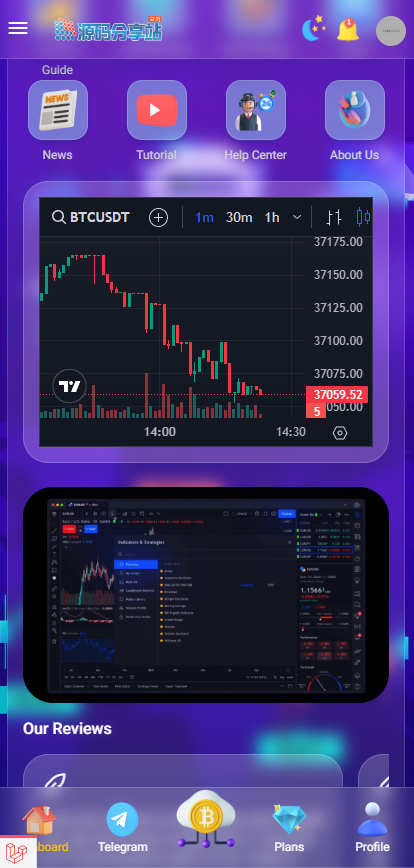Select the 1m chart interval
Viewport: 414px width, 868px height.
(204, 218)
